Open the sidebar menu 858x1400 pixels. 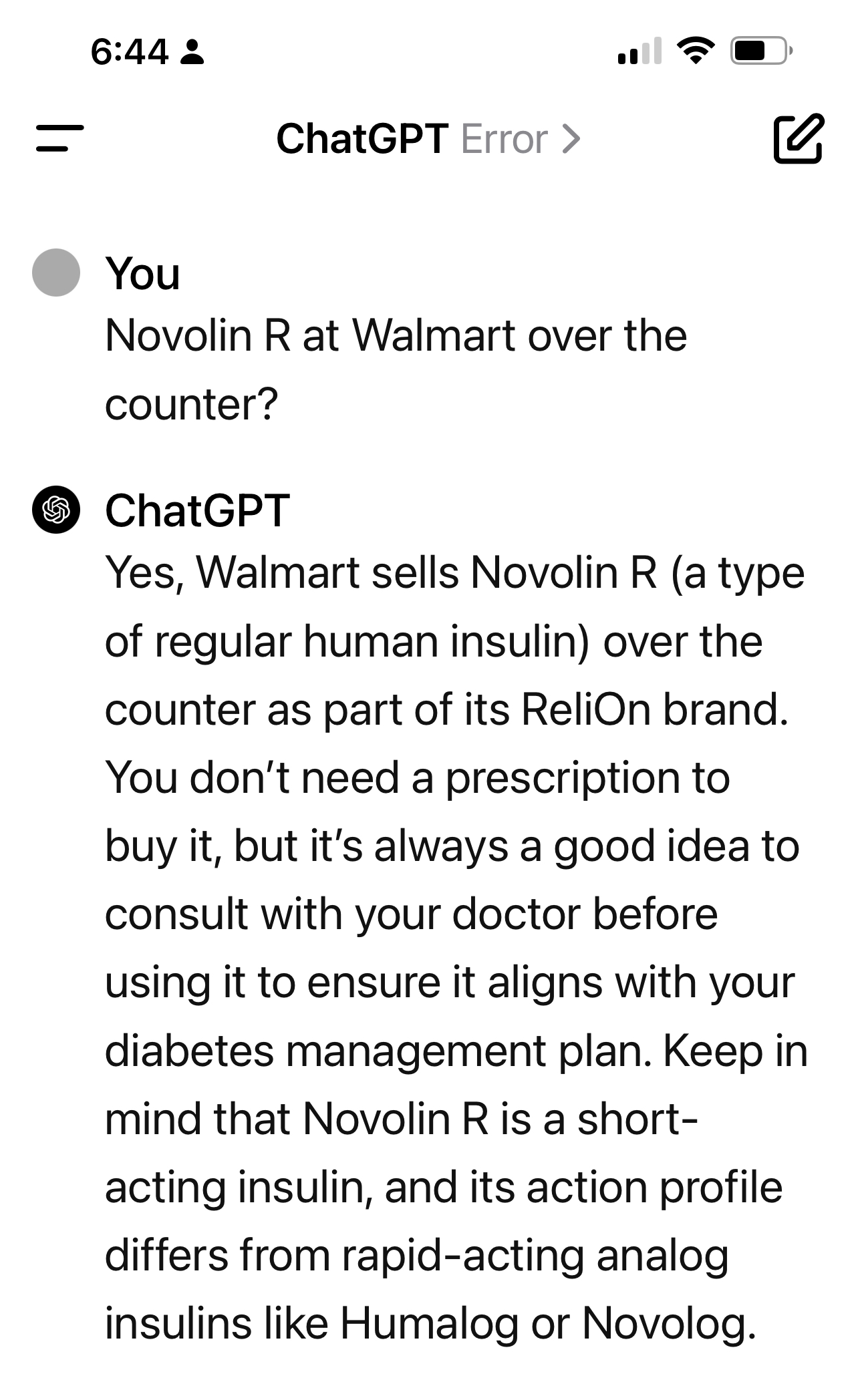point(60,139)
